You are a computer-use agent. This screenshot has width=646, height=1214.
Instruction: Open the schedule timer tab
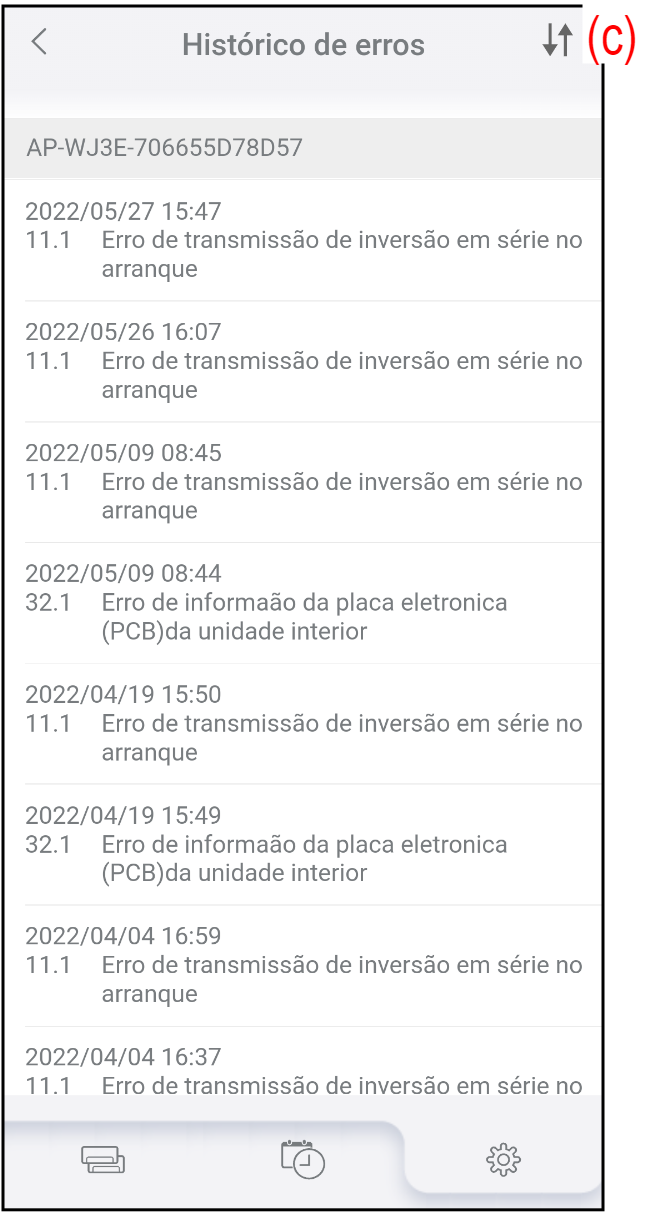pos(303,1158)
